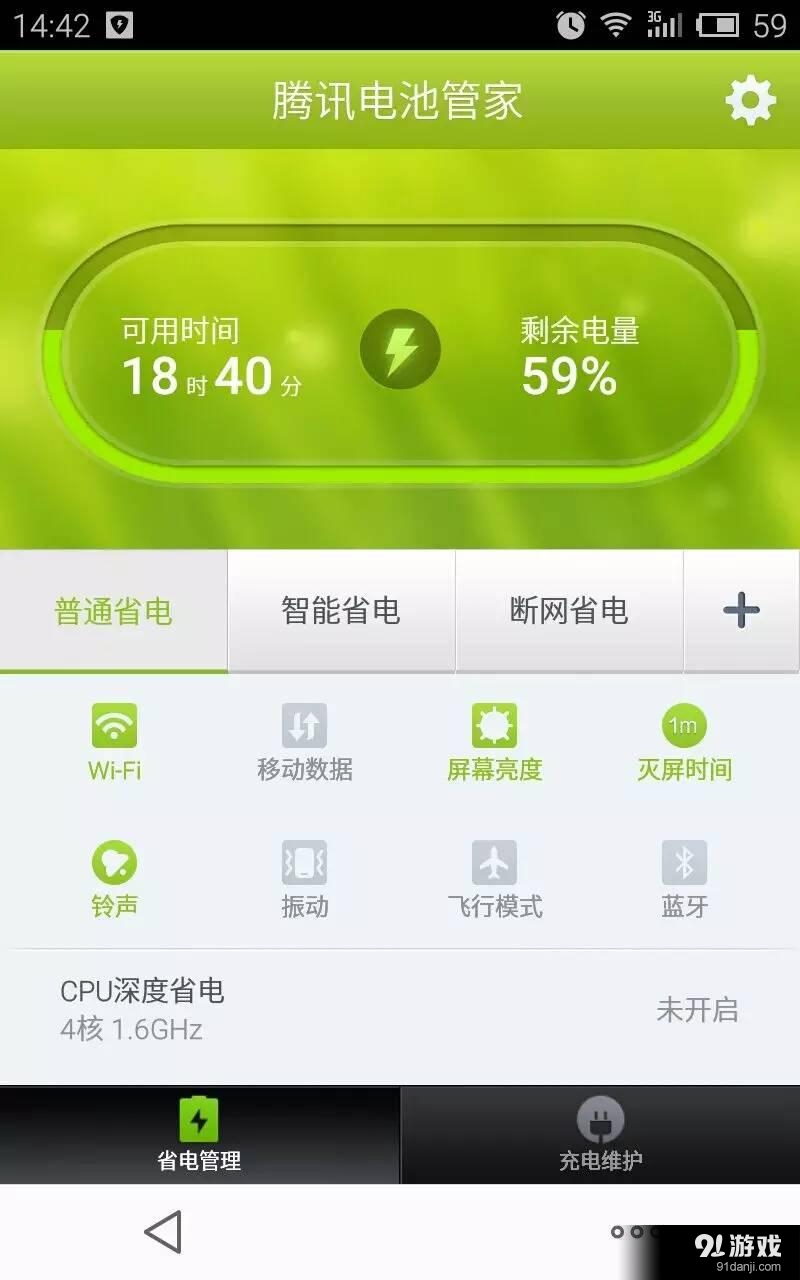Adjust the 屏幕亮度 brightness setting
The image size is (800, 1280).
click(x=494, y=742)
